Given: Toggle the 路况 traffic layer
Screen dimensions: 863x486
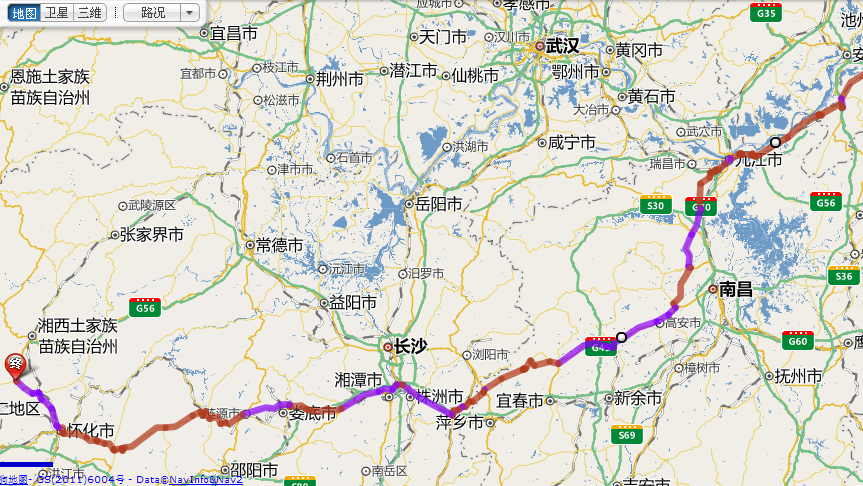Looking at the screenshot, I should pyautogui.click(x=153, y=13).
